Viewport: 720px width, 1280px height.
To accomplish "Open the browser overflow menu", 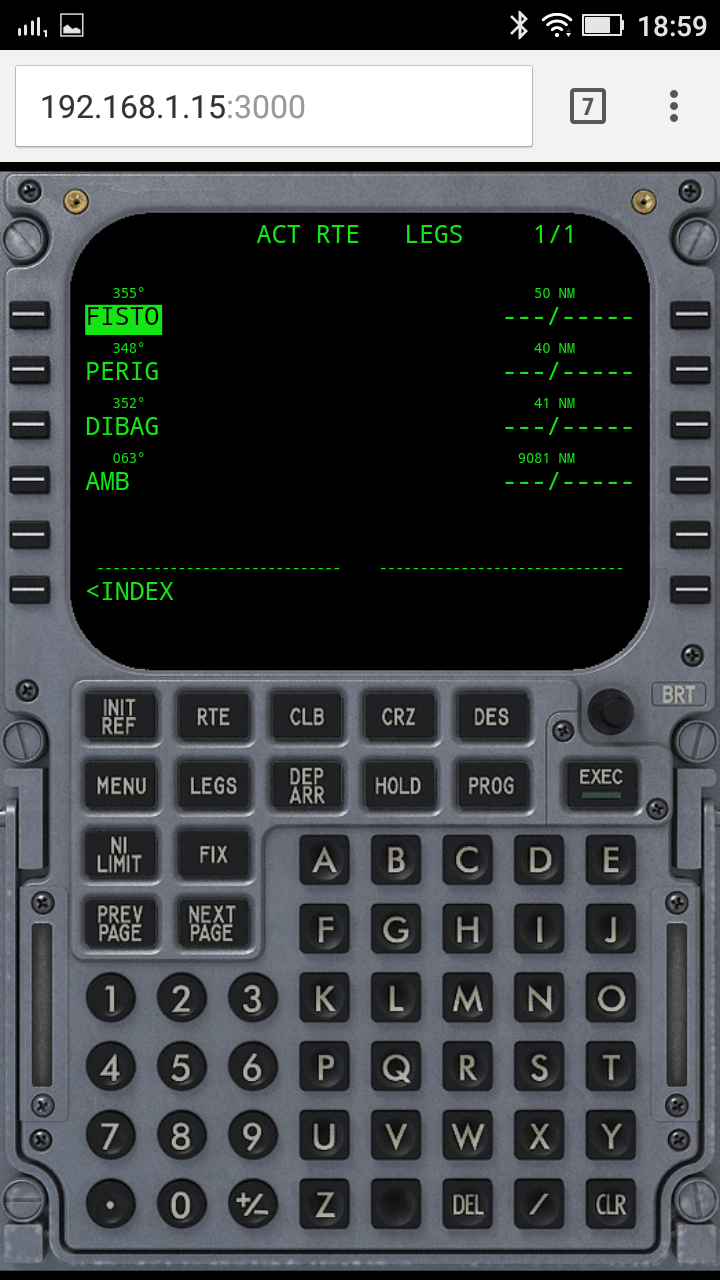I will [674, 106].
